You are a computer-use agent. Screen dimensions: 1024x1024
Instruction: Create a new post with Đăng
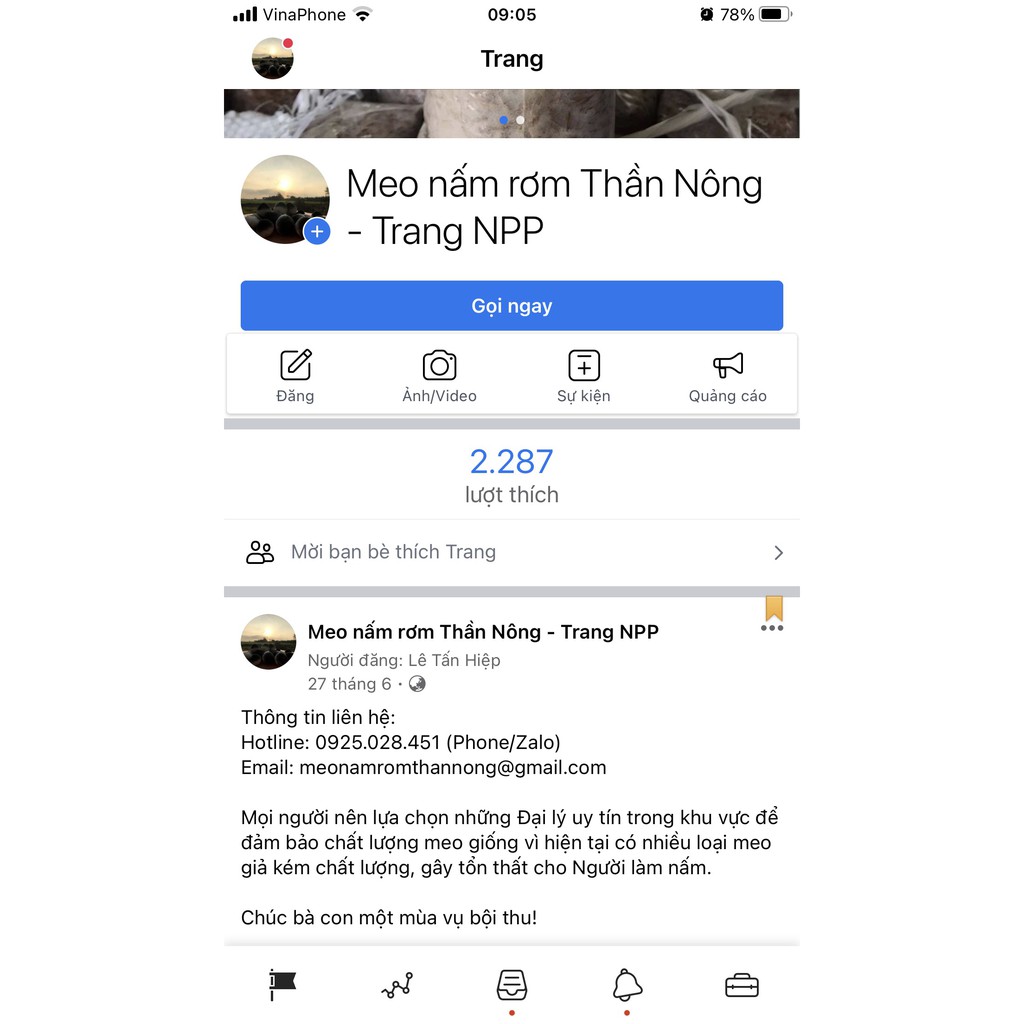295,376
